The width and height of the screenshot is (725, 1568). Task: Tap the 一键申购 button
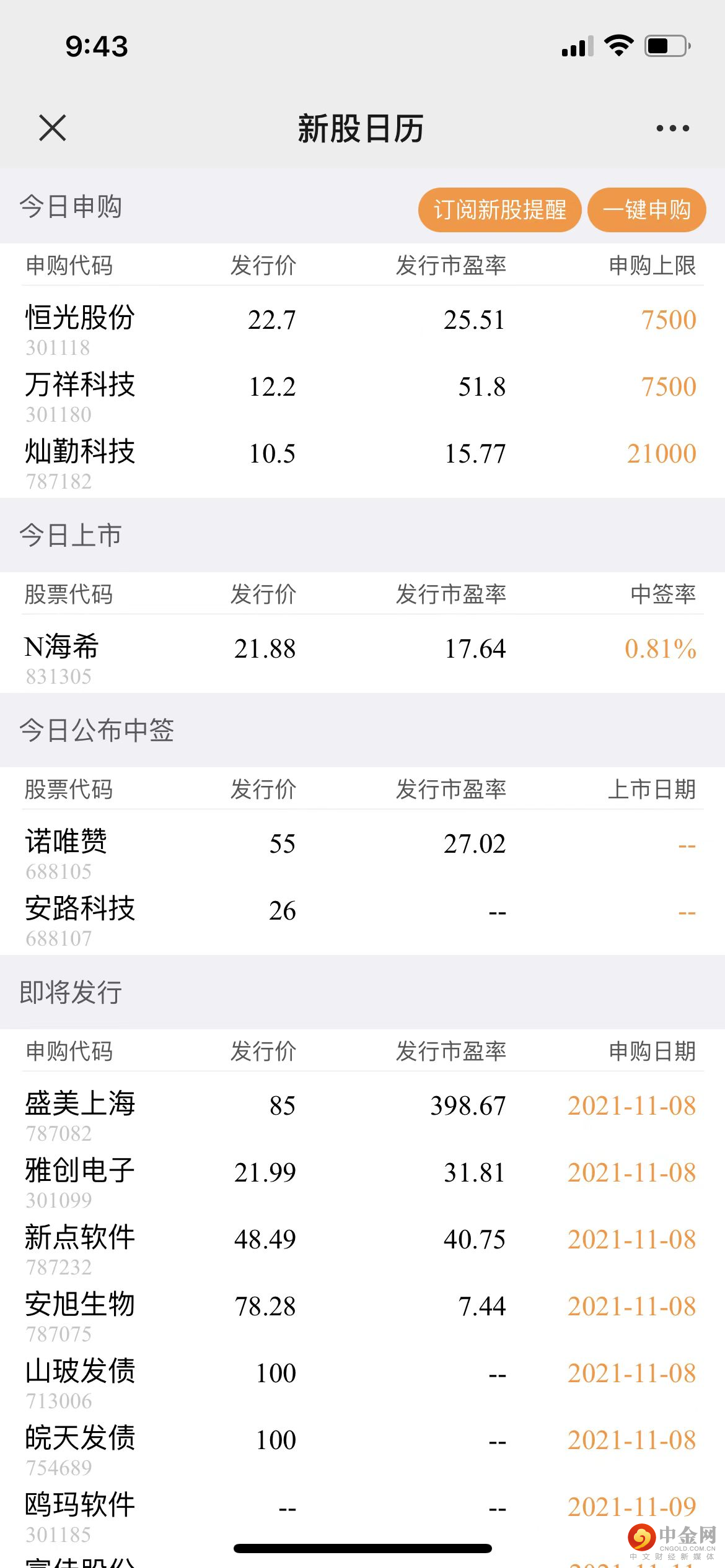[646, 210]
